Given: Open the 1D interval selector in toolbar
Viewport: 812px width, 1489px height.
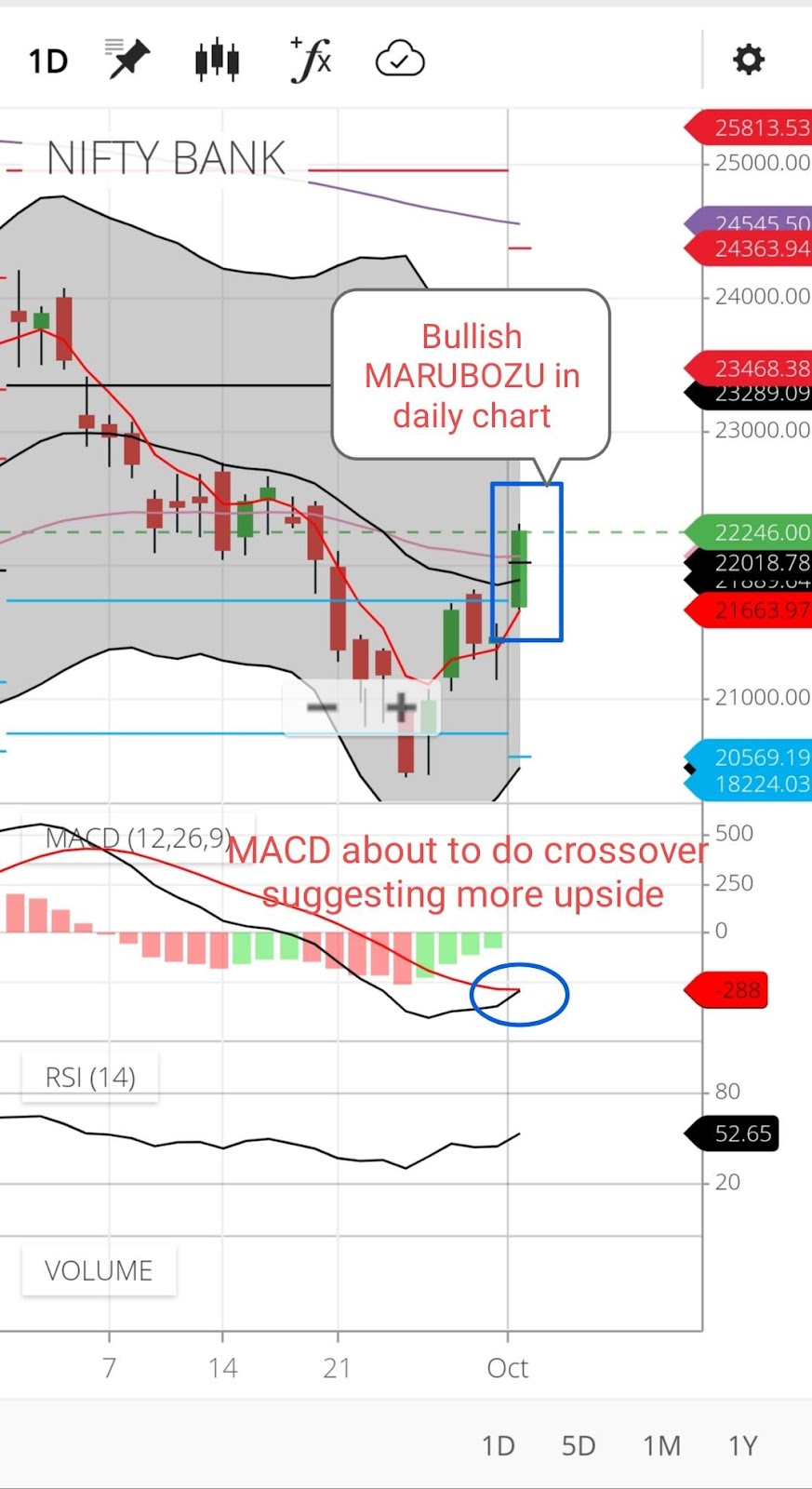Looking at the screenshot, I should pos(47,61).
